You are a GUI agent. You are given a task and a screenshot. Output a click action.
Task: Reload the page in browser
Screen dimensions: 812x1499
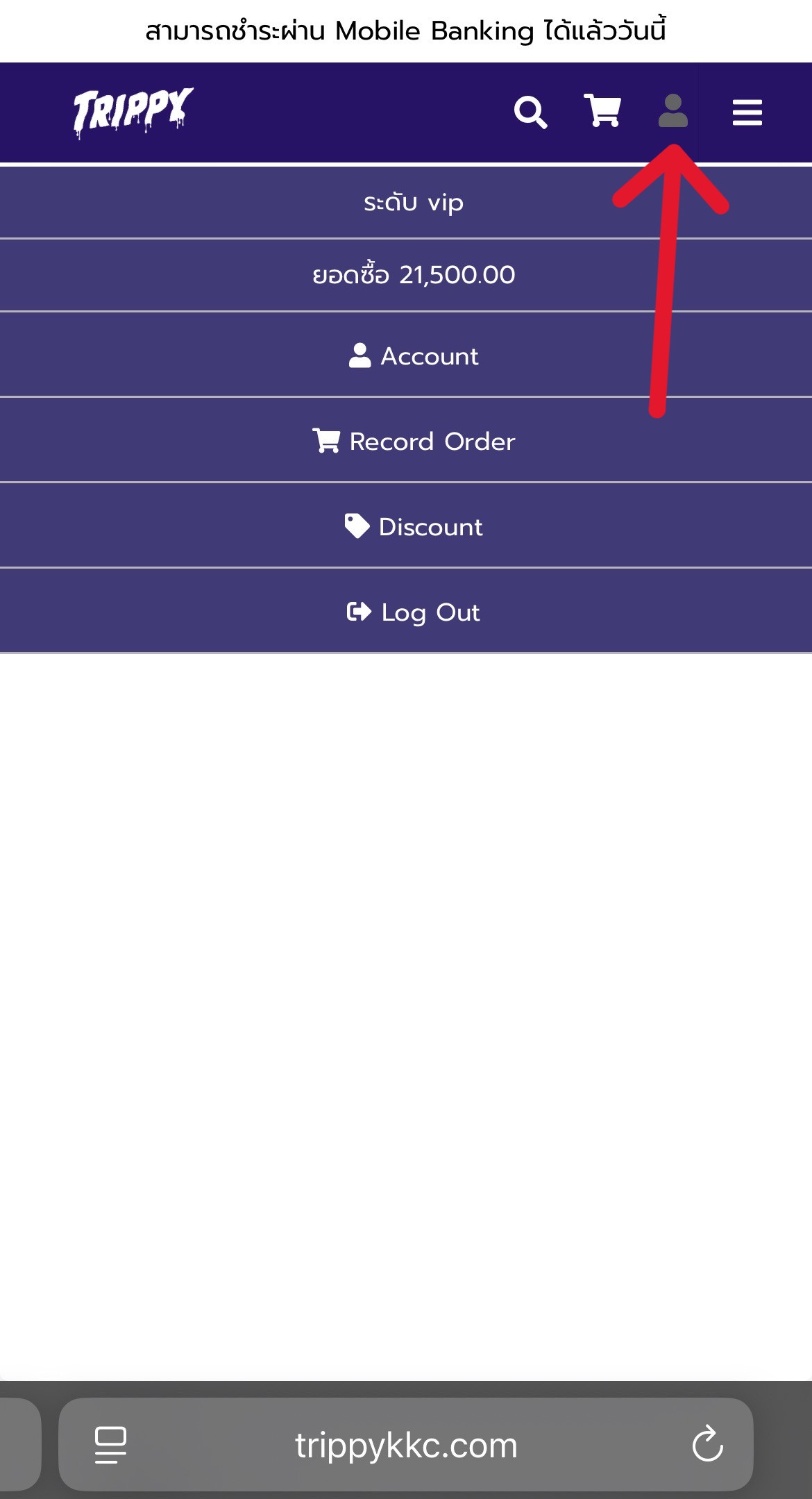707,1444
